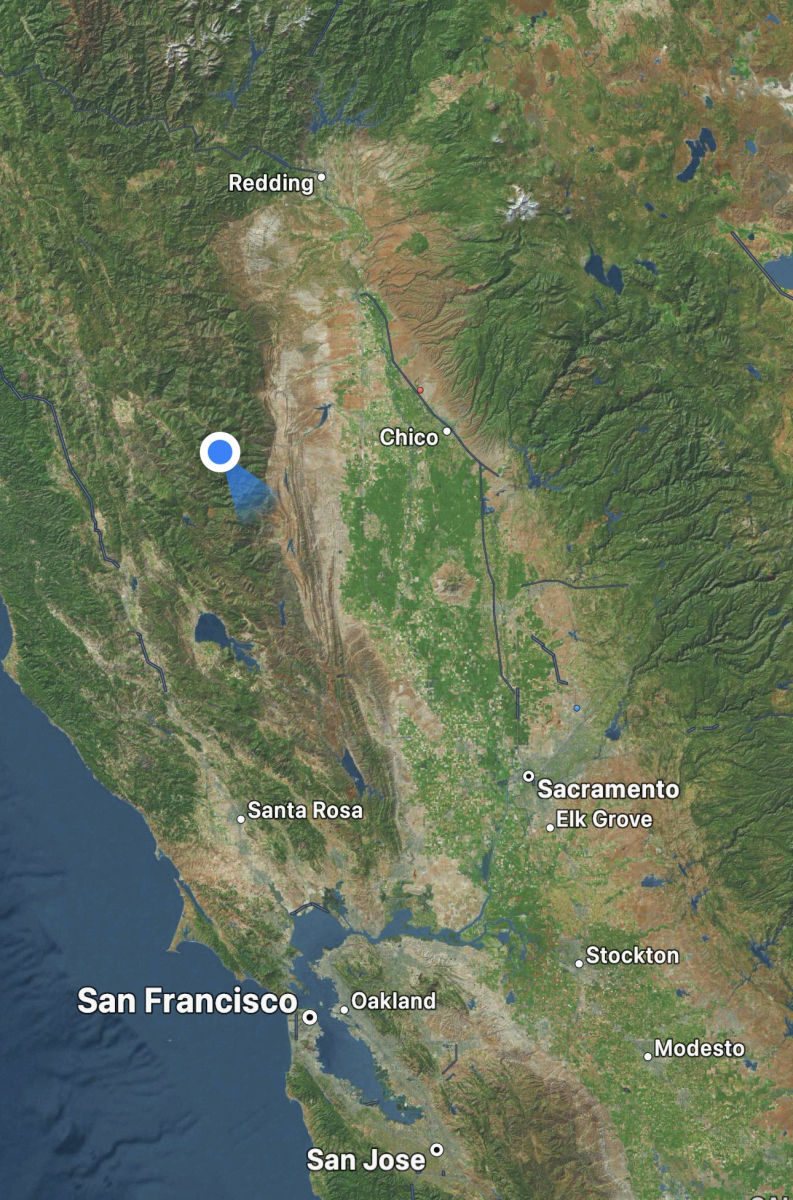Viewport: 793px width, 1200px height.
Task: Open the Elk Grove place label
Action: coord(604,820)
